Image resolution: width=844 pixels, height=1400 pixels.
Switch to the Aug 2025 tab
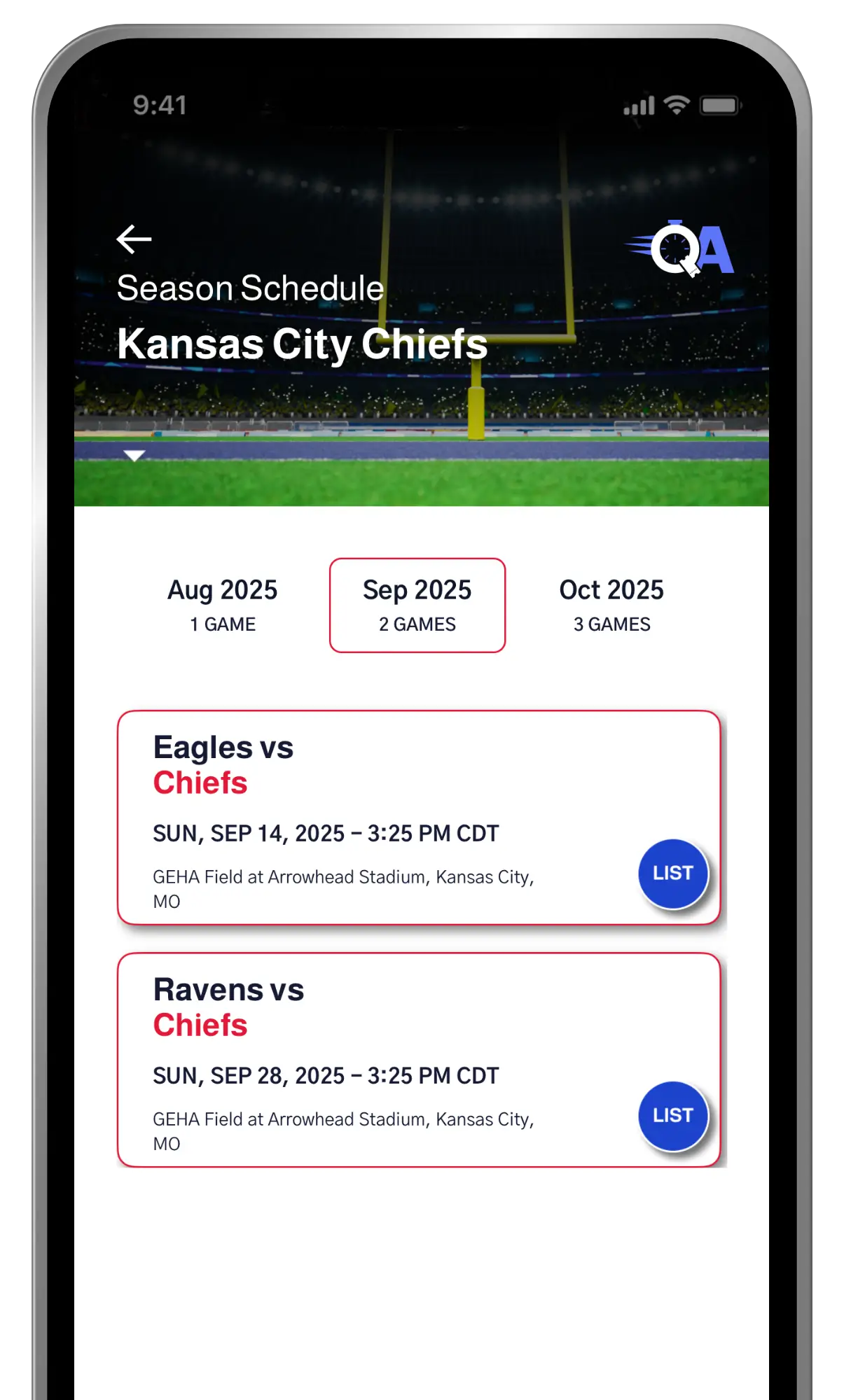tap(223, 605)
